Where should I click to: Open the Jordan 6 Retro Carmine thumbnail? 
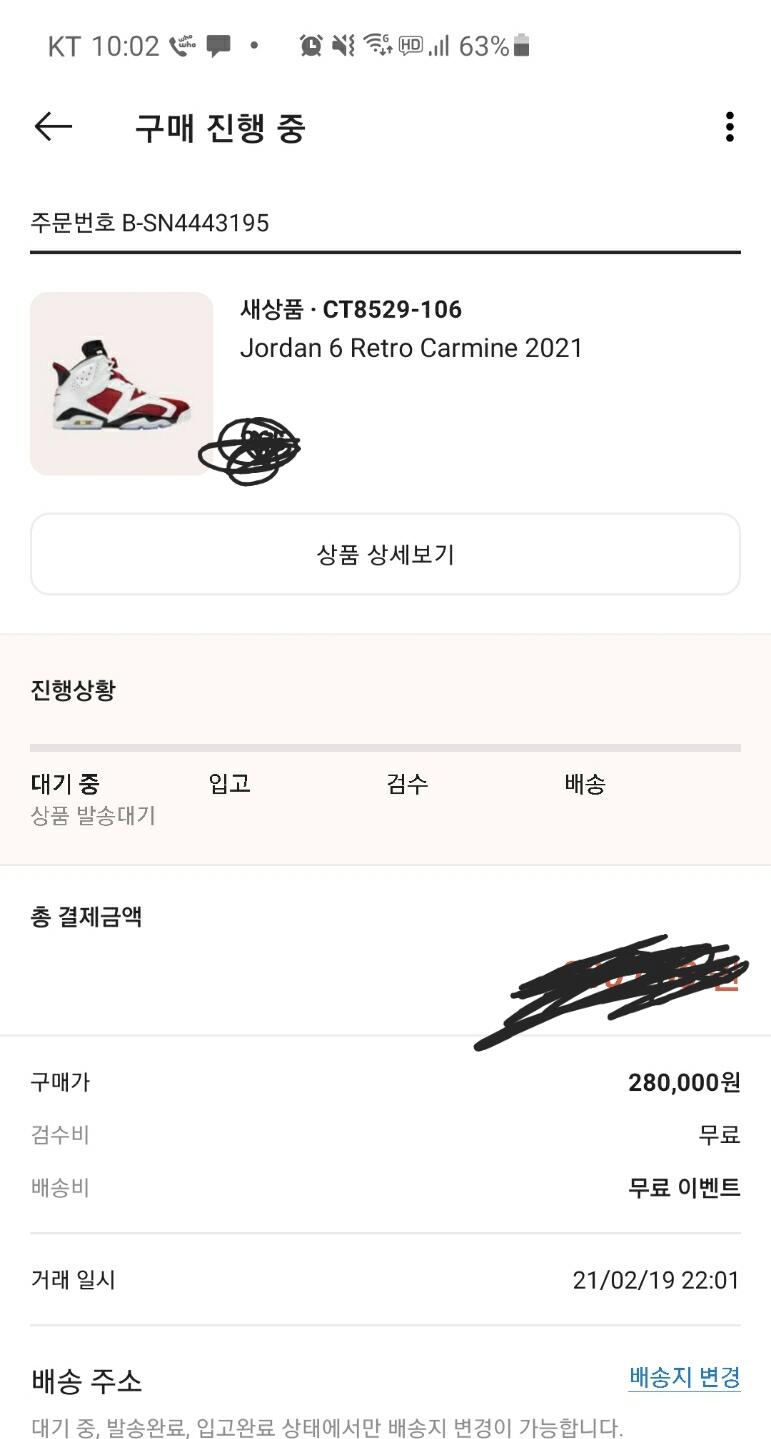pos(121,383)
